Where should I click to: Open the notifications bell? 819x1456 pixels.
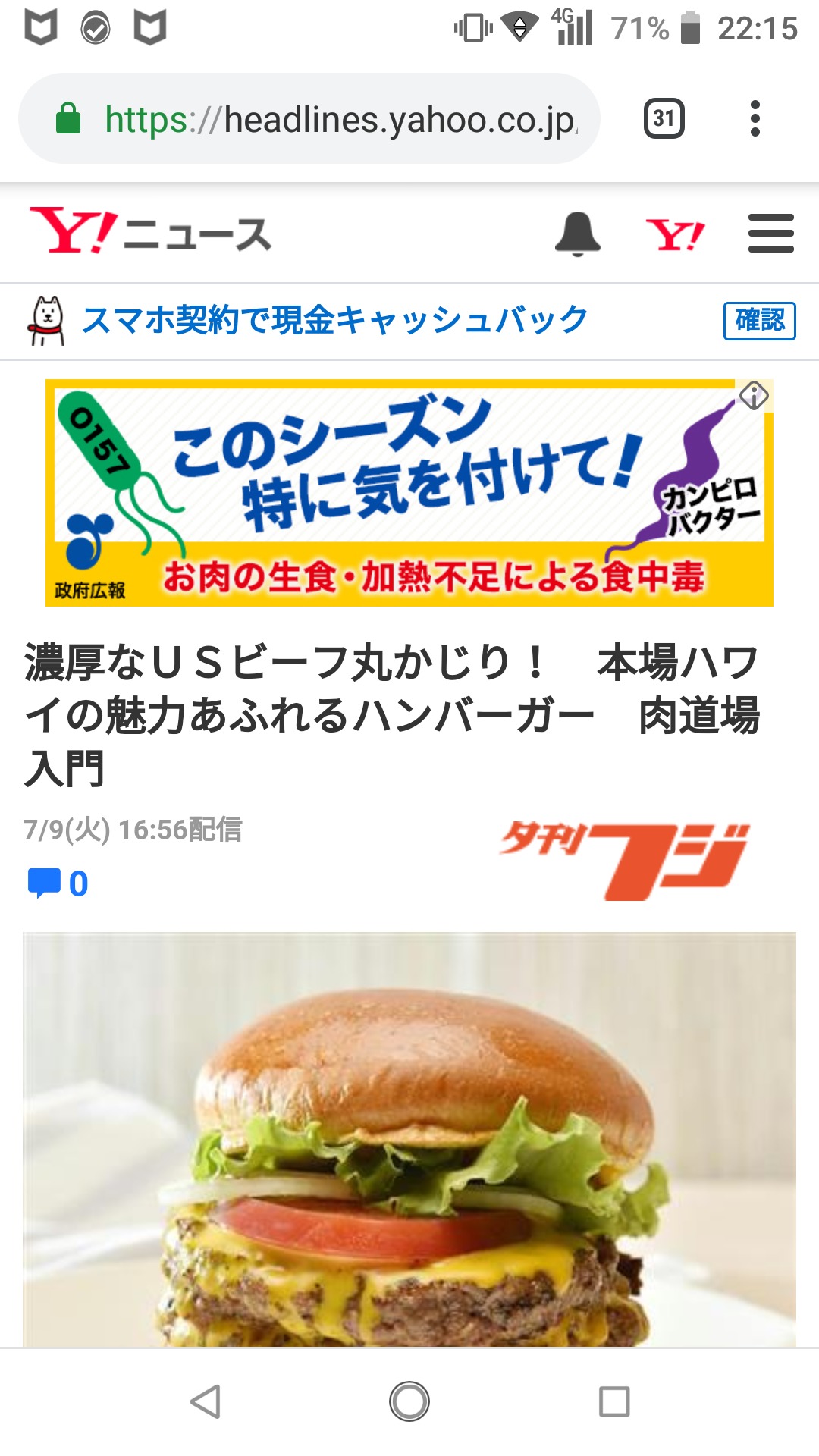(578, 234)
